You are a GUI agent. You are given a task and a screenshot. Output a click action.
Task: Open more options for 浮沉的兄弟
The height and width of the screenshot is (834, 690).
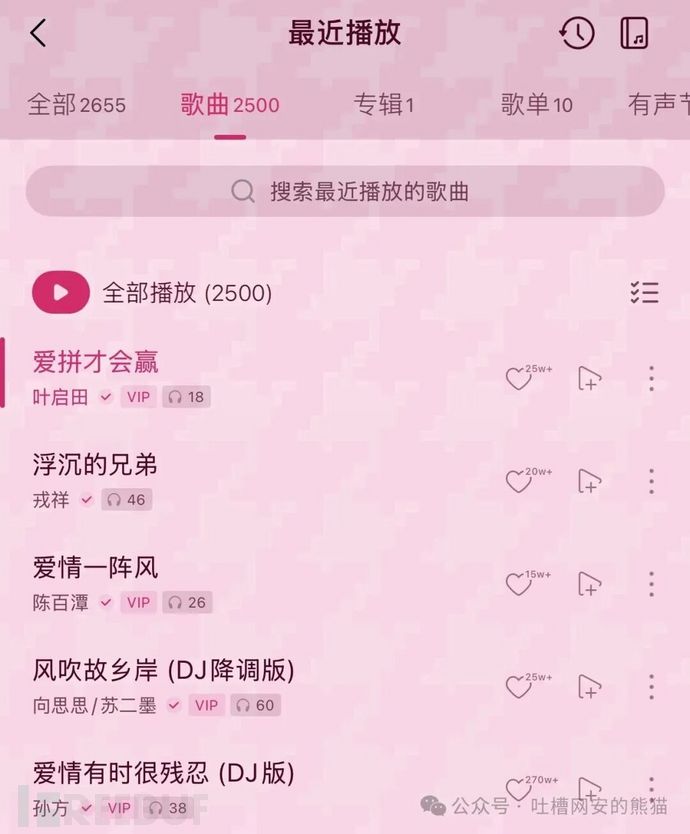tap(651, 482)
